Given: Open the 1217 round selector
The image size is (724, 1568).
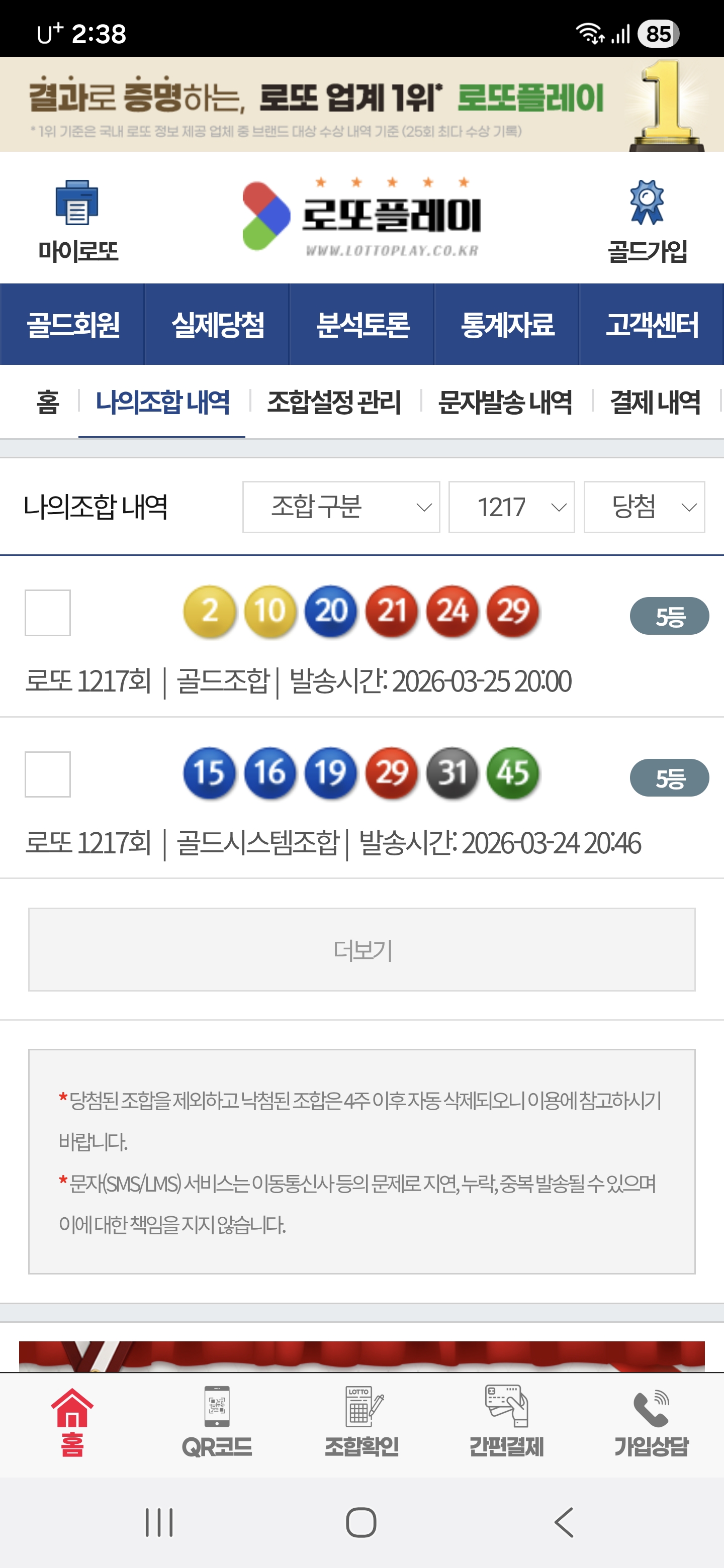Looking at the screenshot, I should 511,507.
